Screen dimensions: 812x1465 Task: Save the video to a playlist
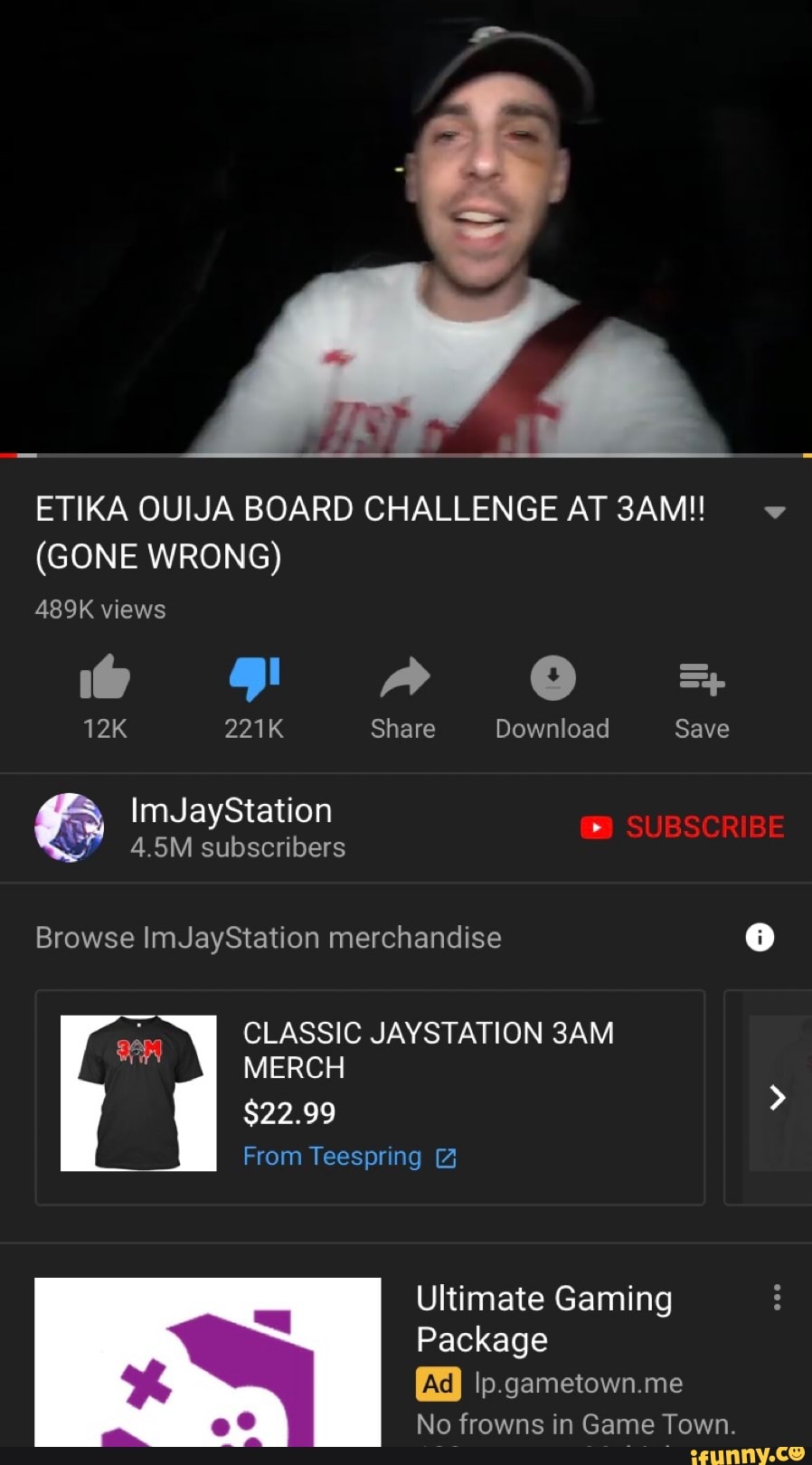point(702,677)
